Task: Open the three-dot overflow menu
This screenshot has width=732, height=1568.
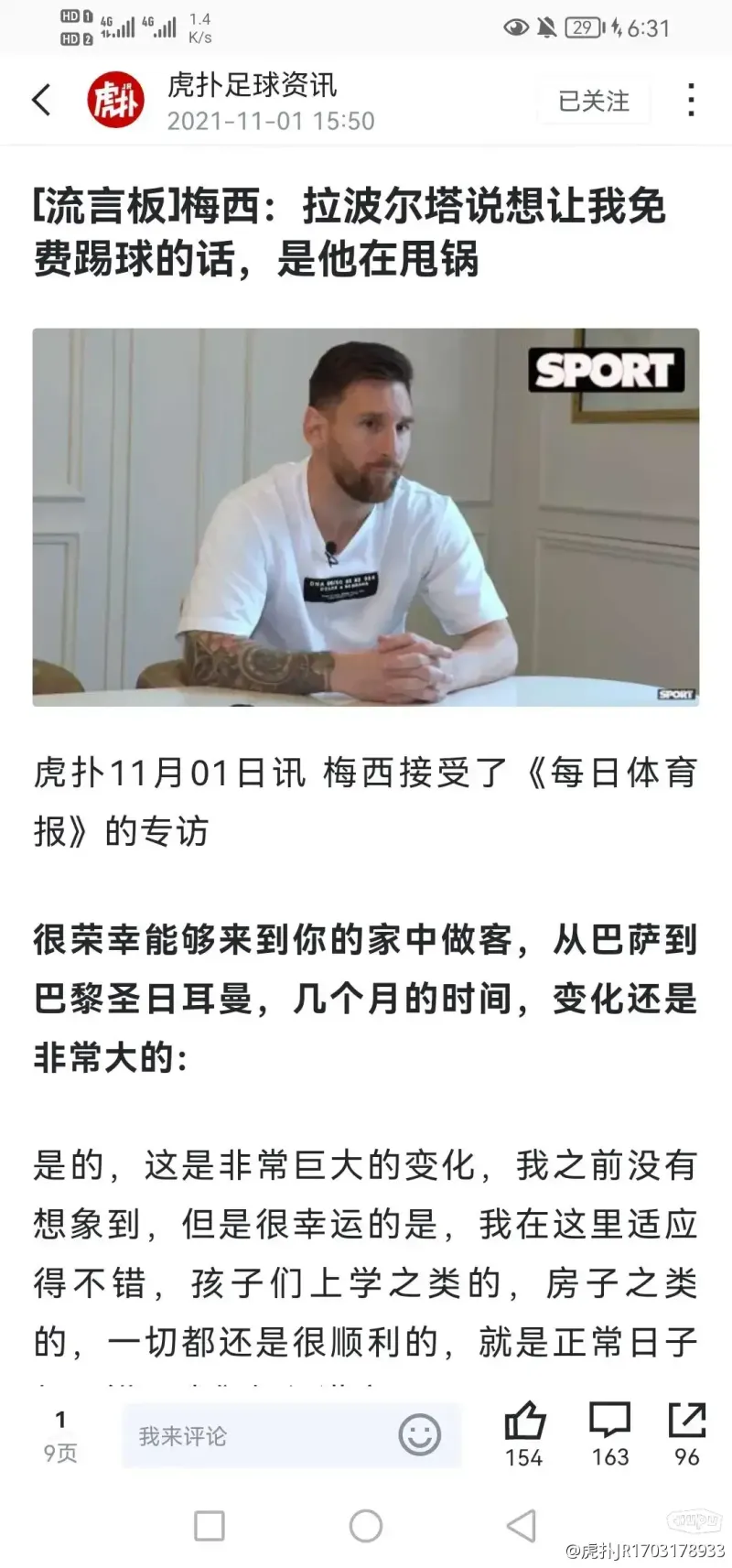Action: (x=692, y=100)
